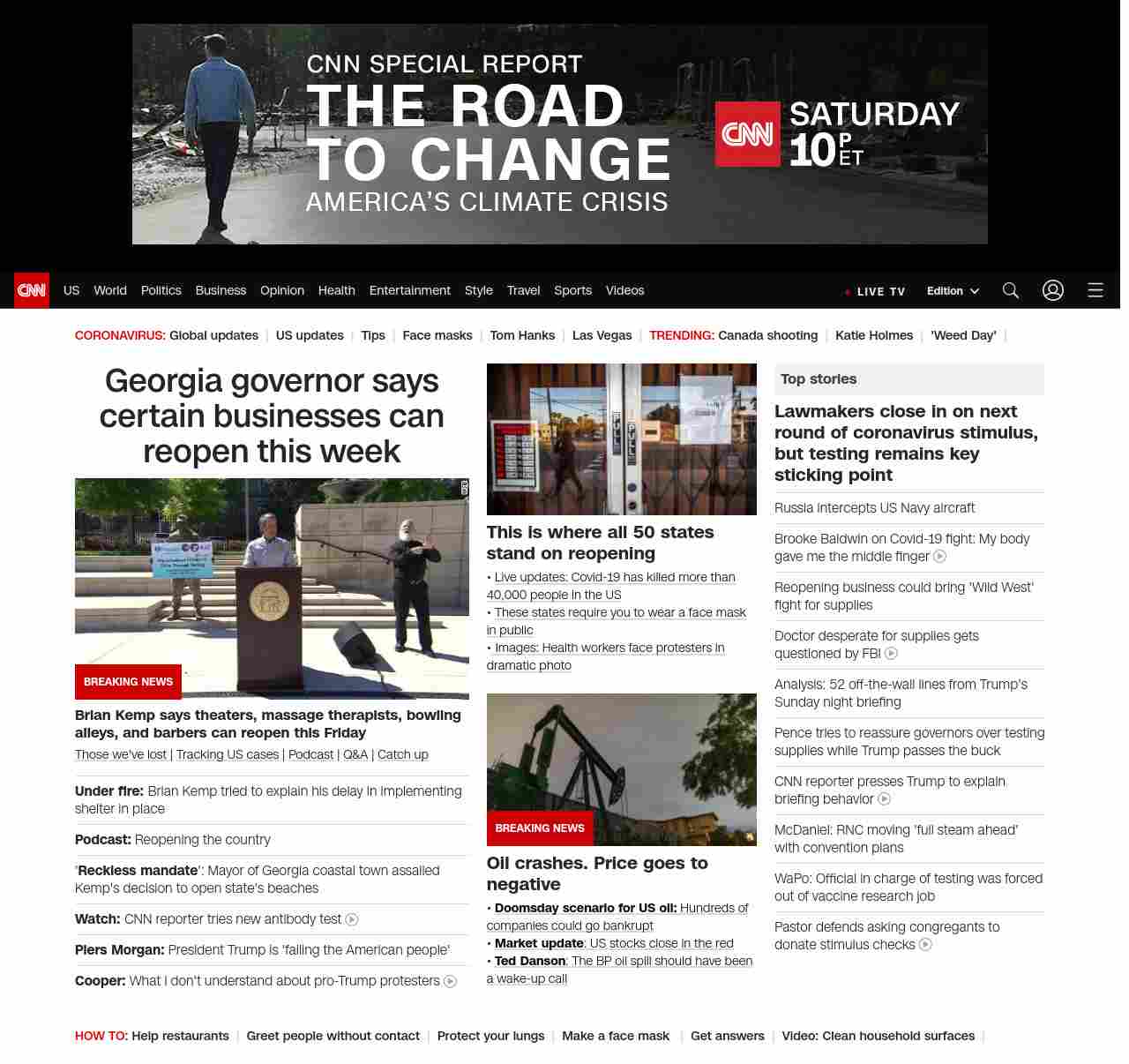Read the Georgia governor reopening headline
The width and height of the screenshot is (1129, 1064).
272,416
